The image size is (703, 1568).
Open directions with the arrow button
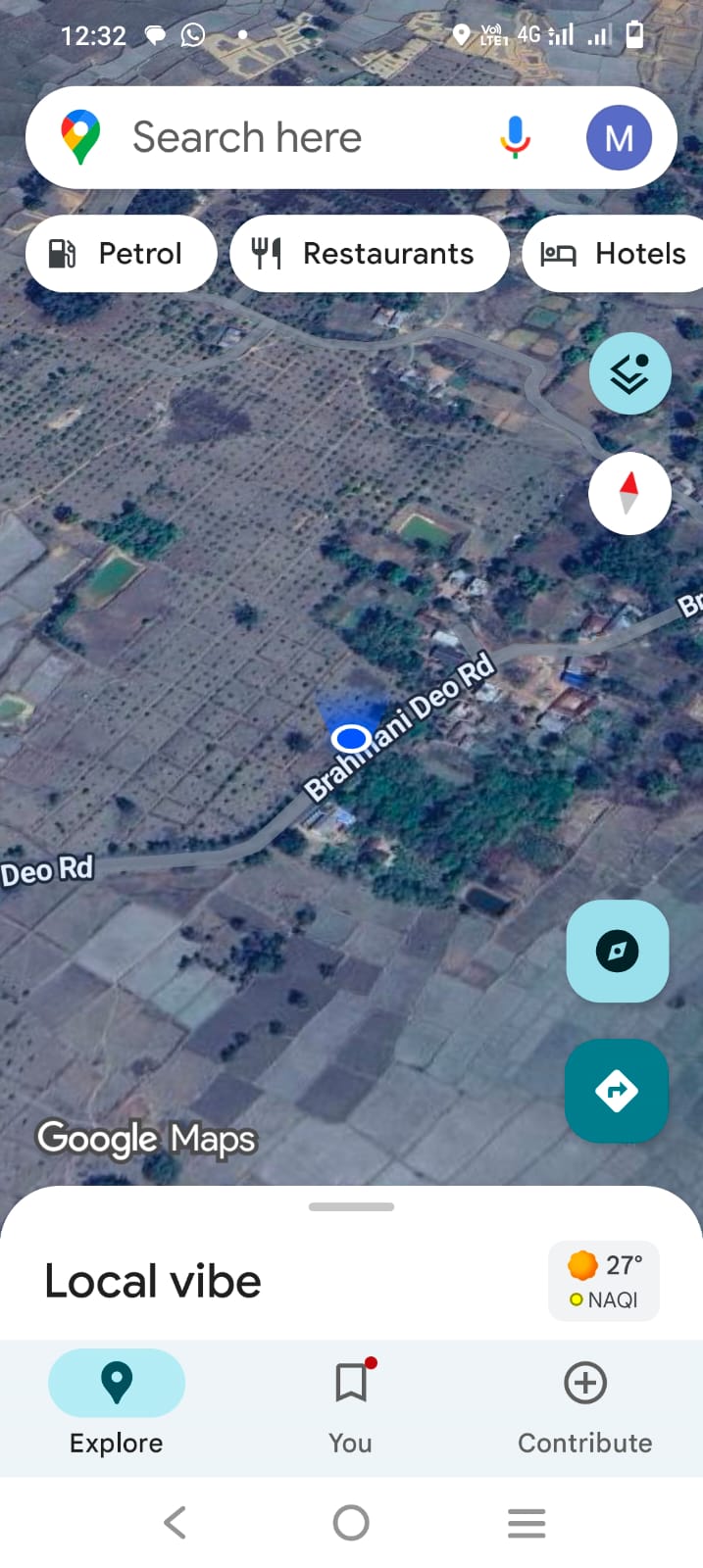tap(617, 1090)
